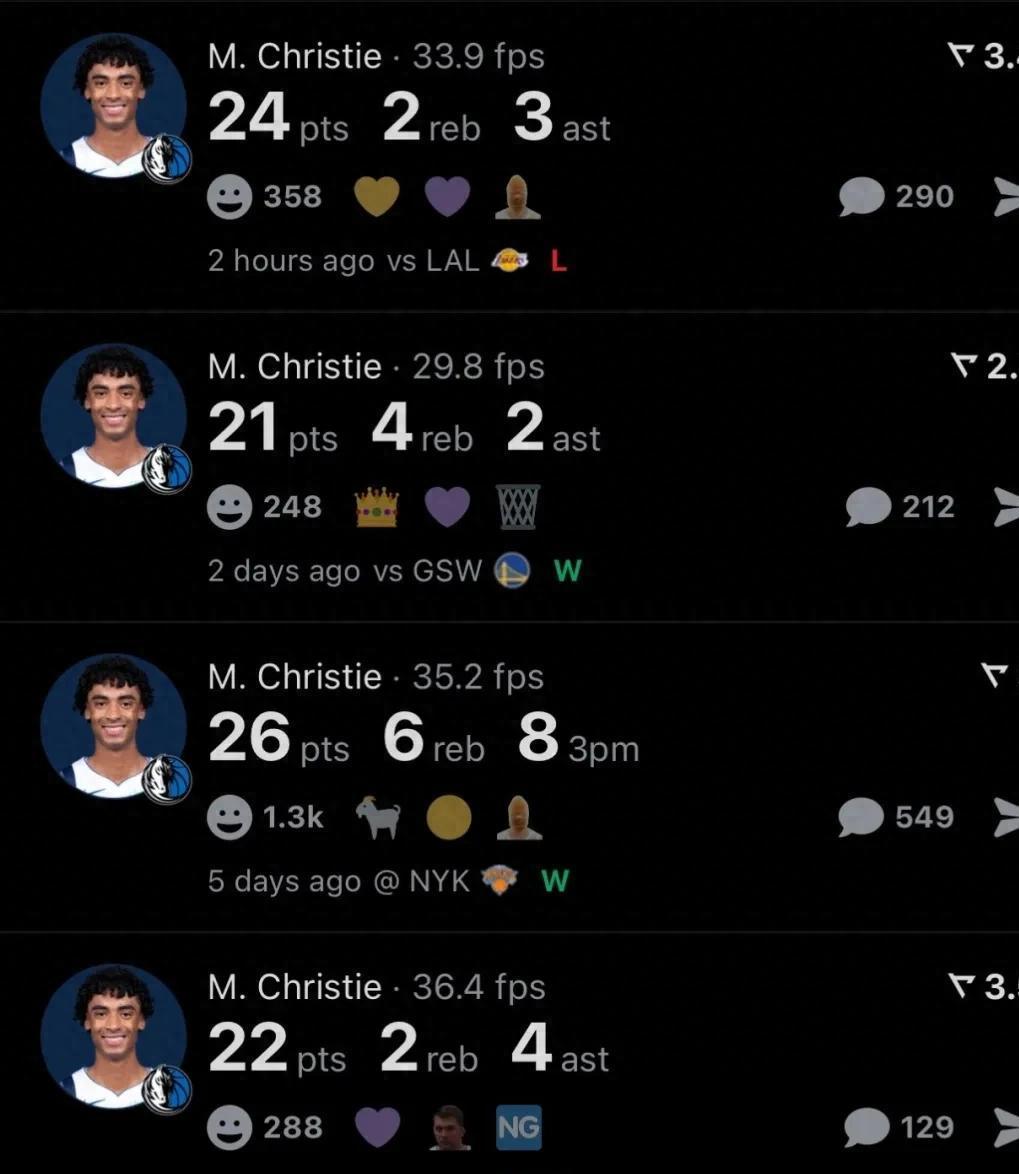React with the smiley showing 288 reactions
Image resolution: width=1019 pixels, height=1174 pixels.
229,1127
